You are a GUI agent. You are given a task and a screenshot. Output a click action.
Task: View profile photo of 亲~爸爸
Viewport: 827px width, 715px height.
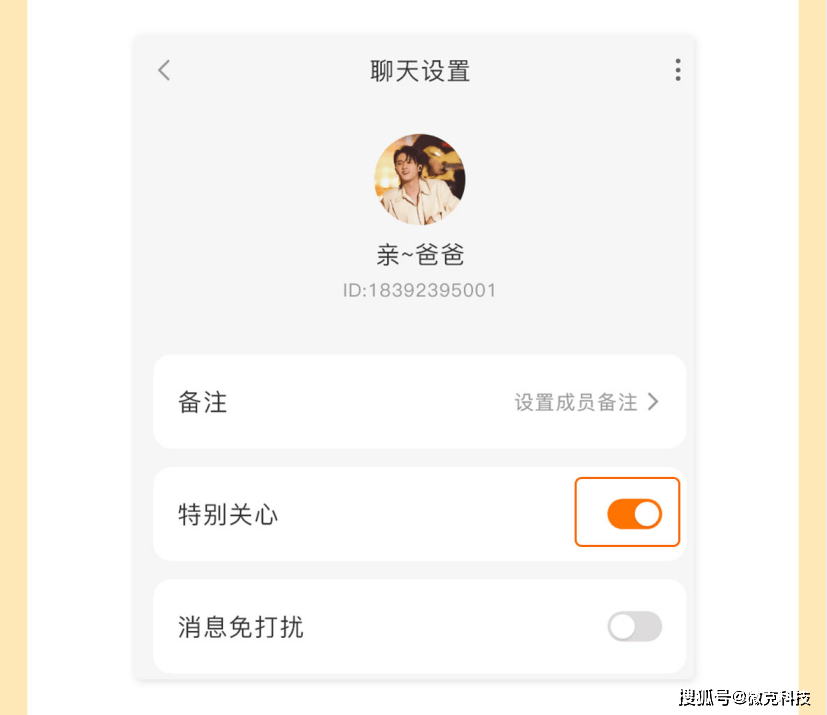pos(419,179)
